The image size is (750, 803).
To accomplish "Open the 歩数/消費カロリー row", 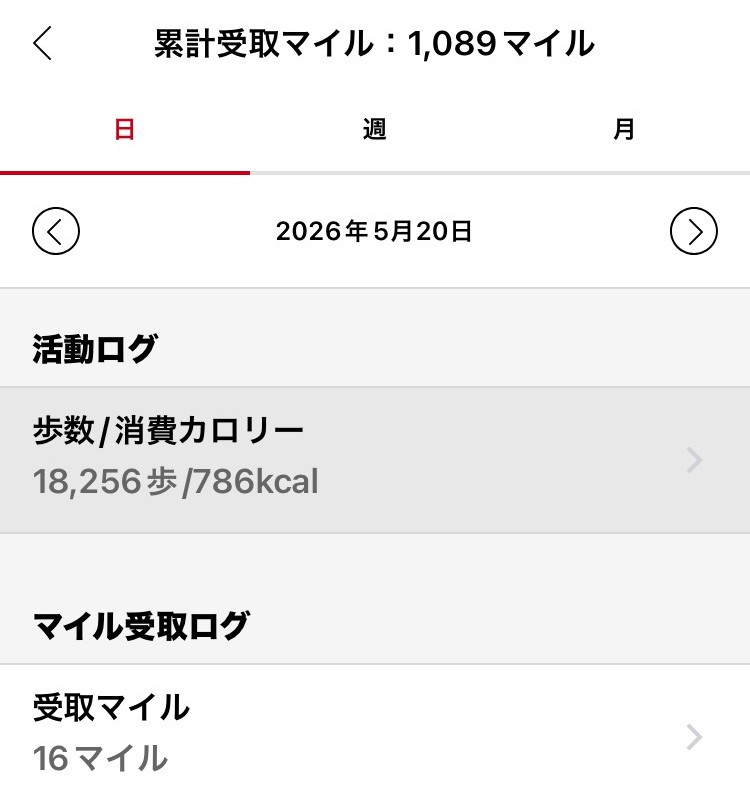I will click(x=375, y=460).
